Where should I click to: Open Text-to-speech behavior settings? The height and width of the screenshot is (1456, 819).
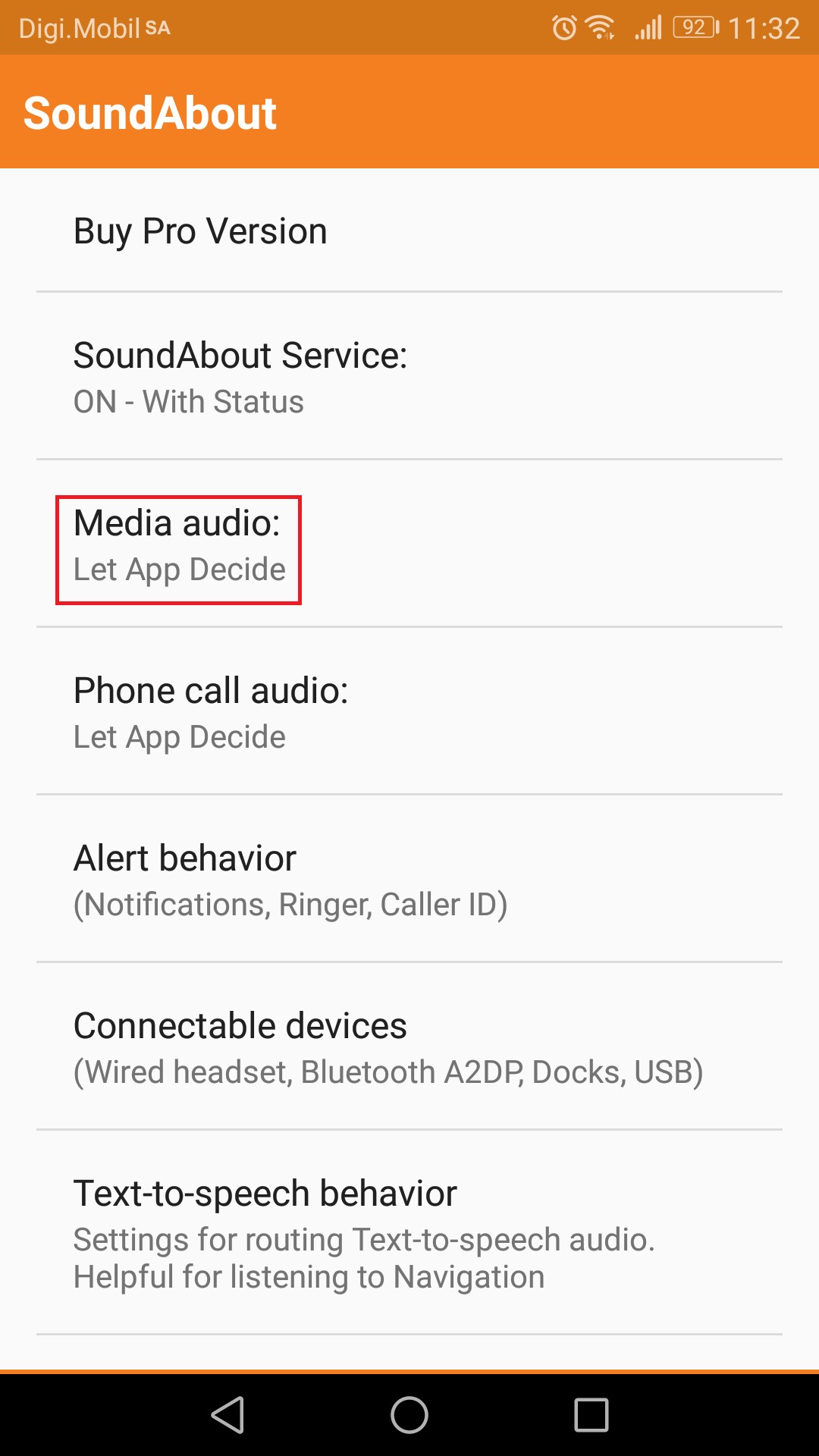pyautogui.click(x=409, y=1232)
